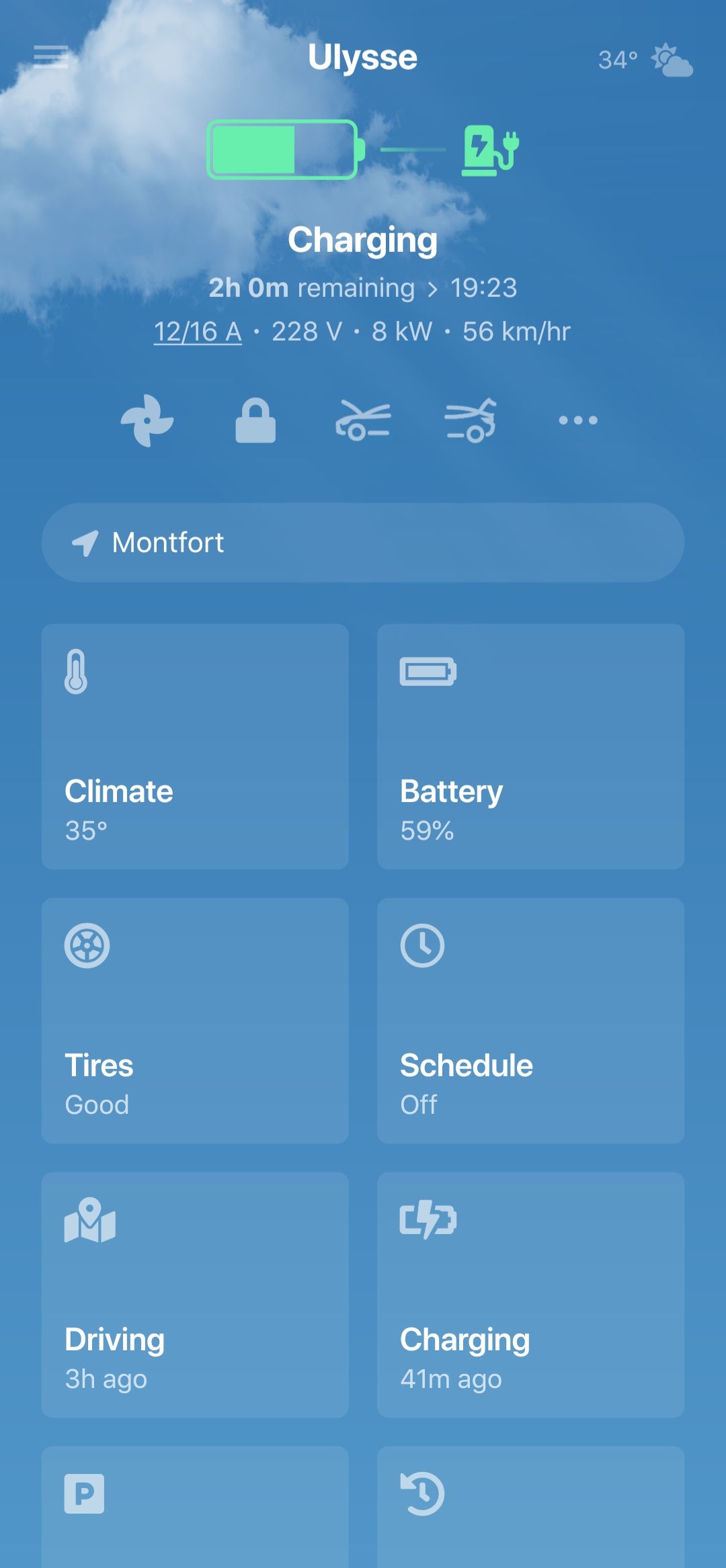
Task: Toggle the door lock icon
Action: [x=255, y=421]
